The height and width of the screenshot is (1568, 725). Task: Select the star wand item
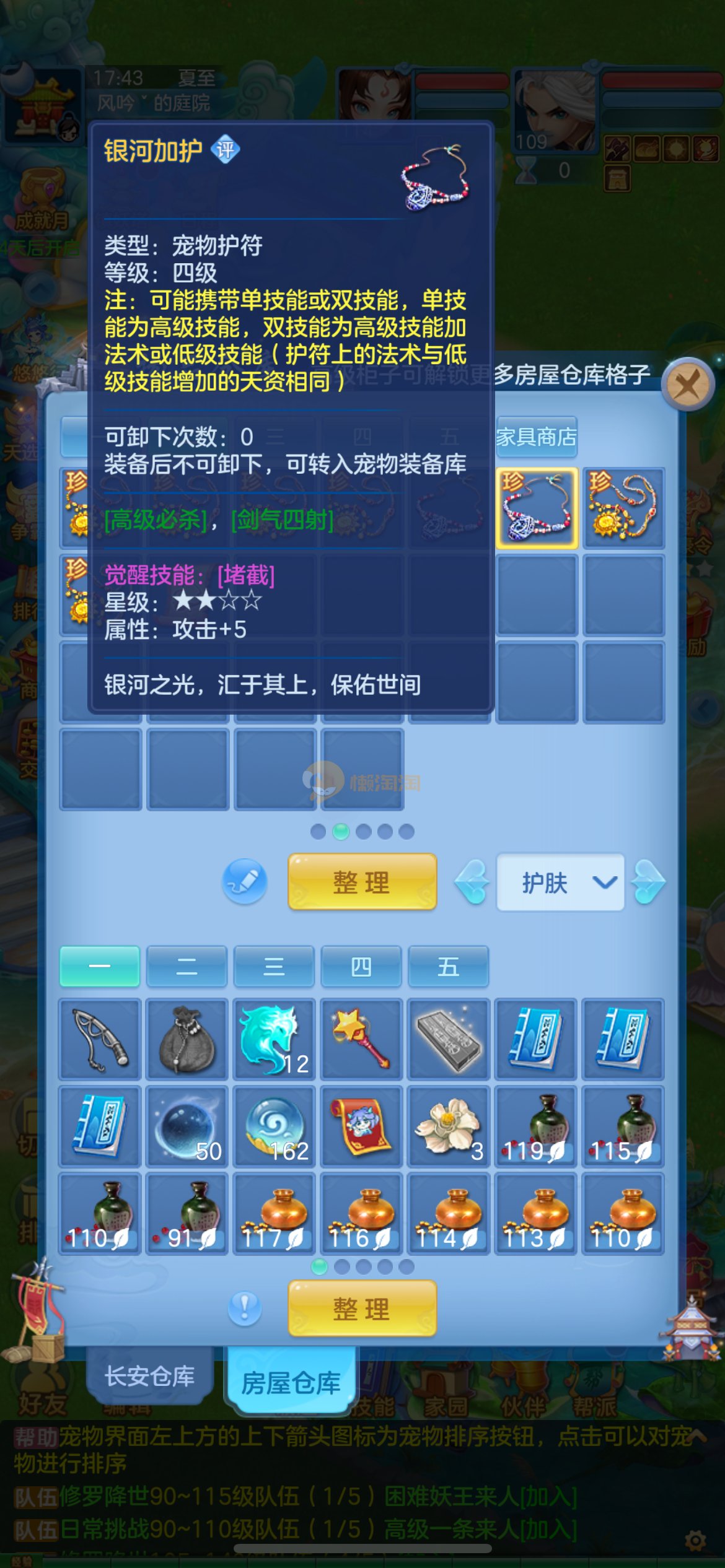tap(361, 1039)
